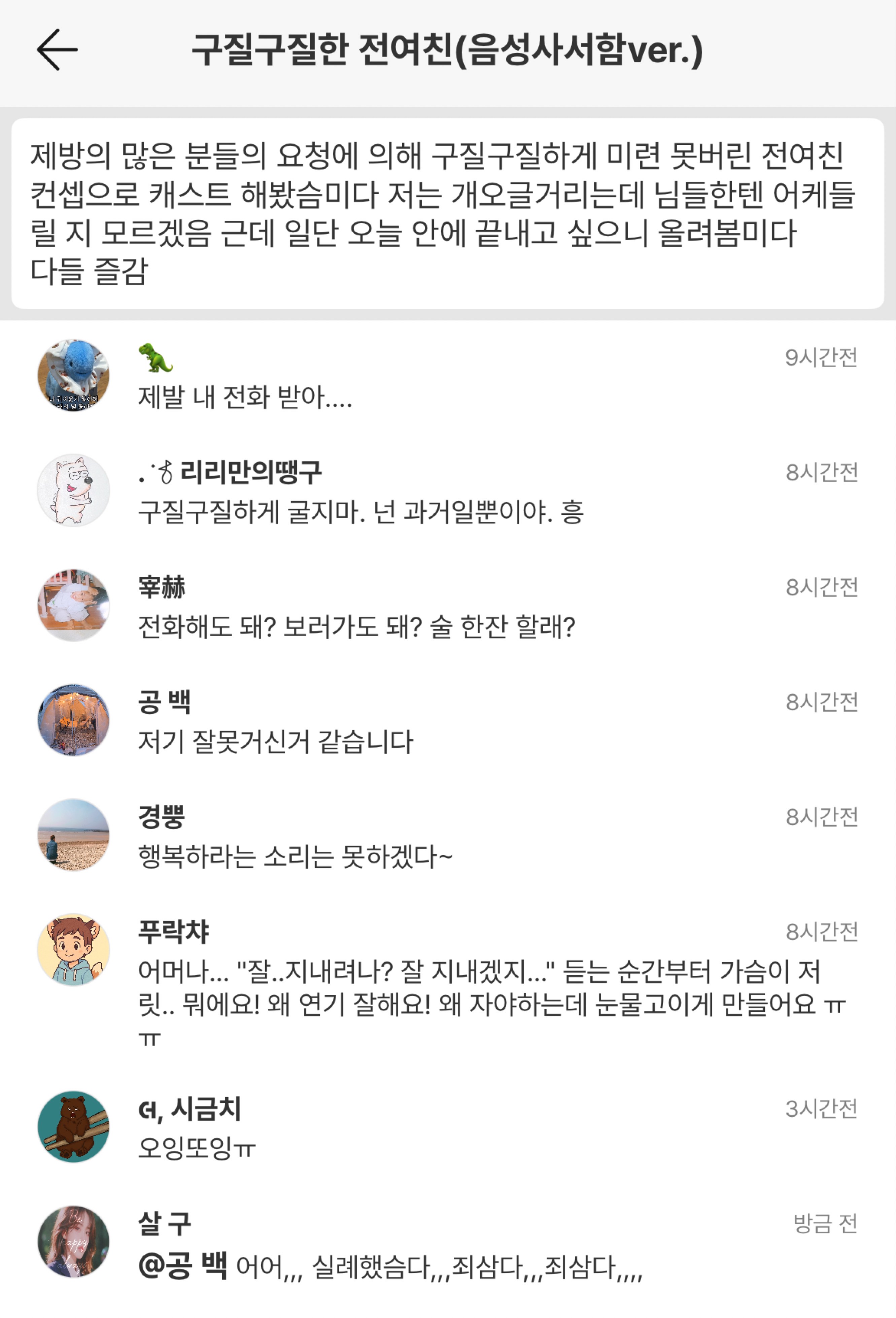View 리리만의땡구's profile avatar
896x1318 pixels.
coord(73,491)
